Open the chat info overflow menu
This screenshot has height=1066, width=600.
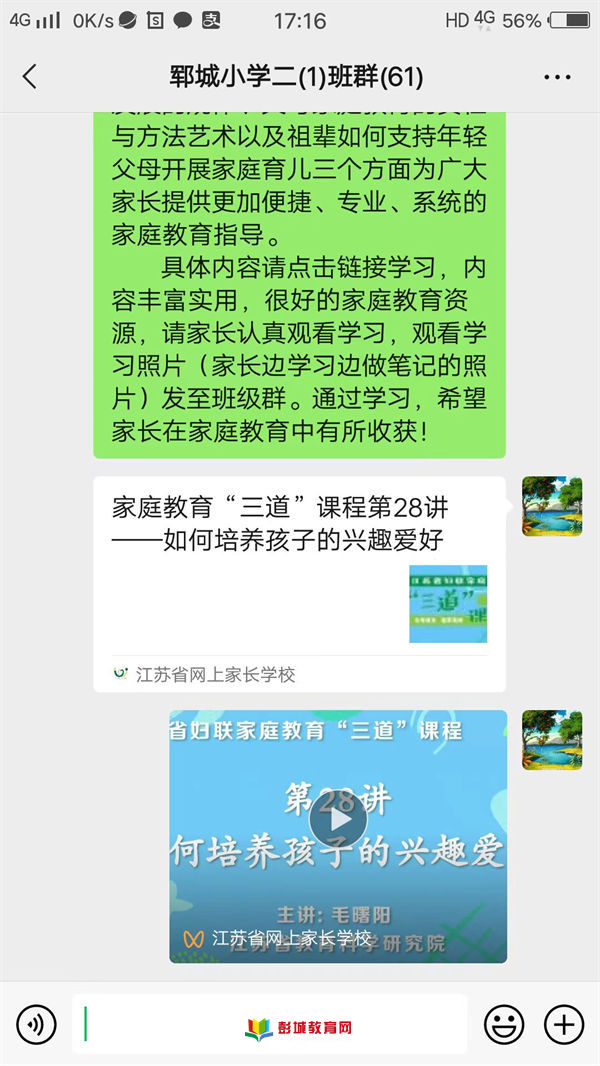coord(556,77)
